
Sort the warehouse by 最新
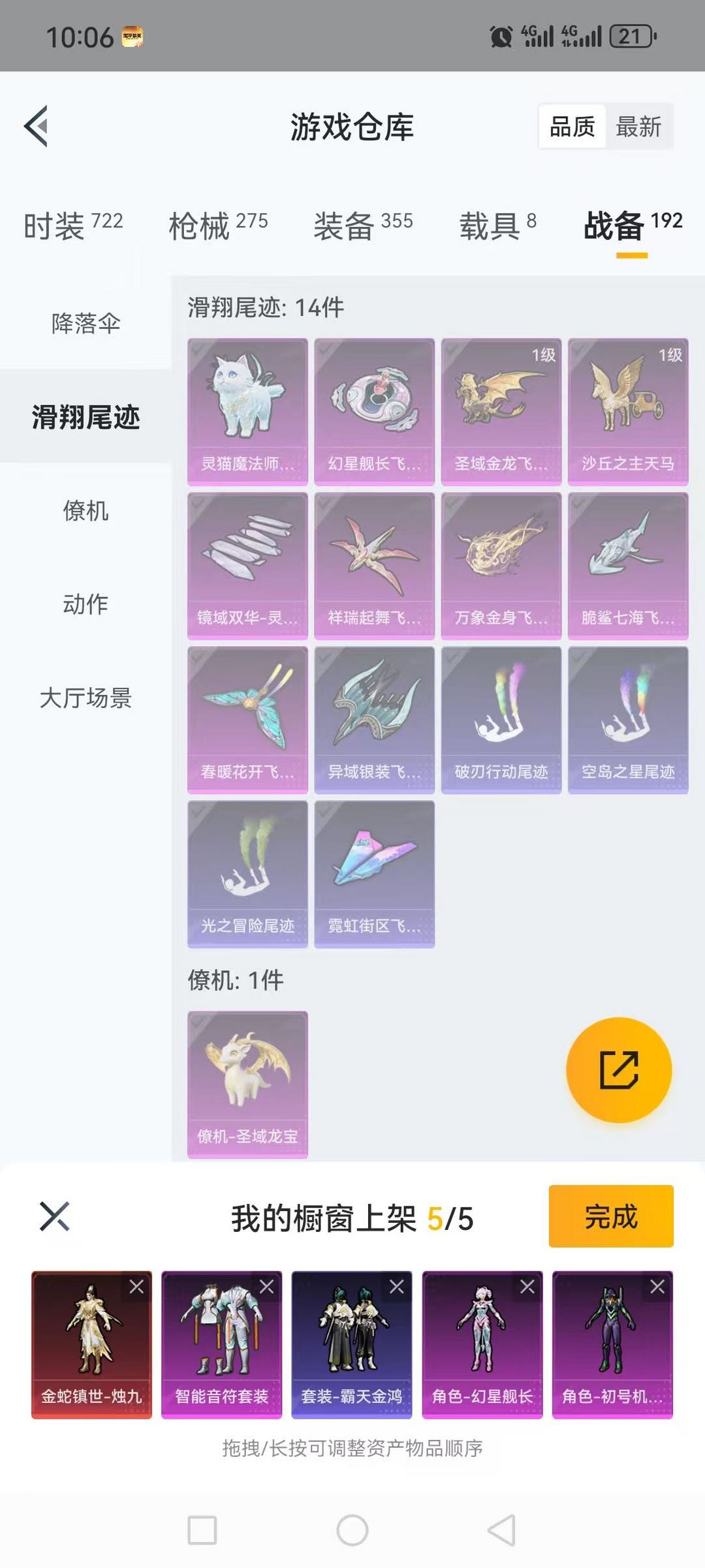click(x=638, y=127)
